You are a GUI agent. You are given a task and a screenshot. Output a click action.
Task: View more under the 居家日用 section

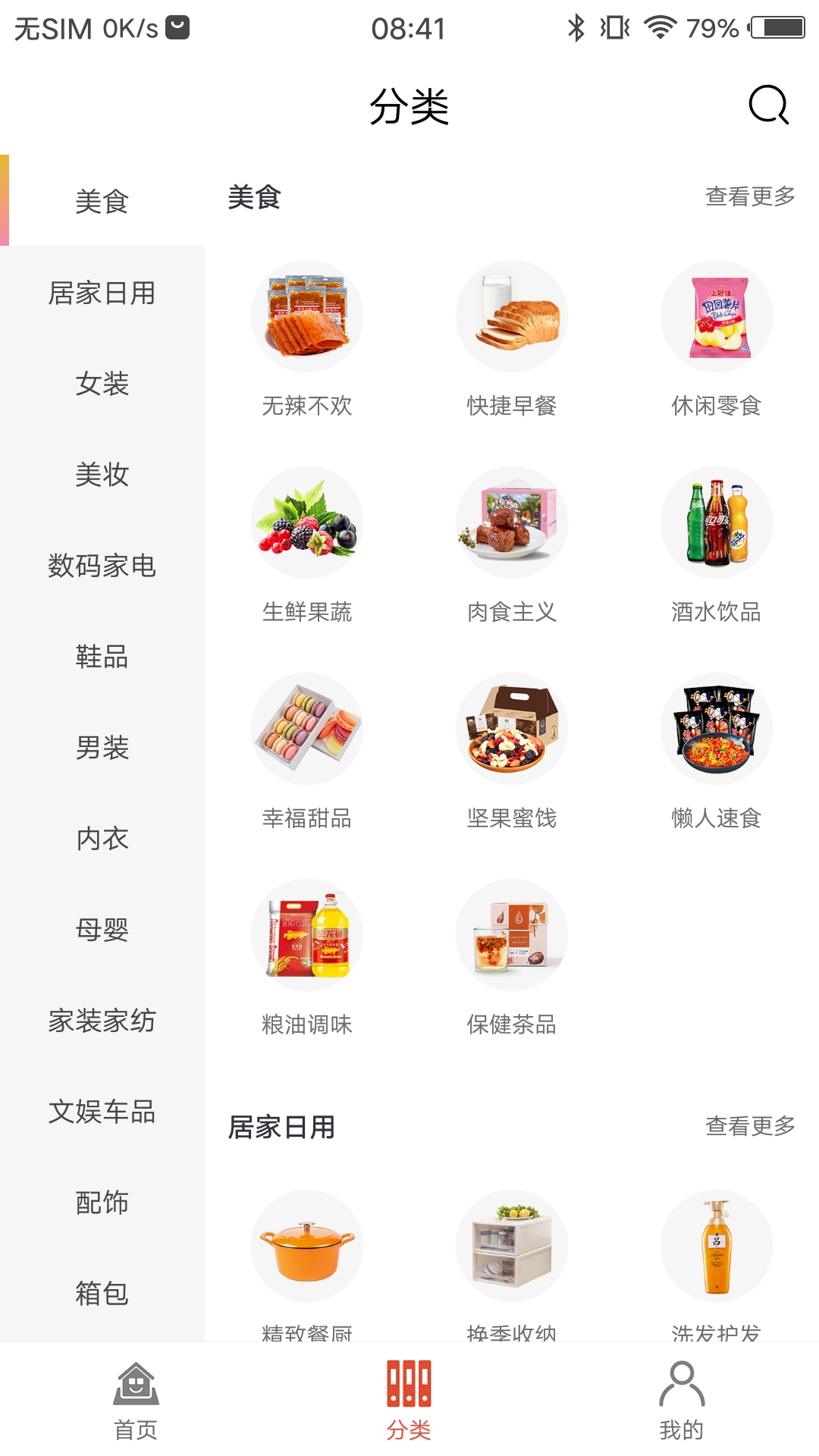pyautogui.click(x=749, y=1126)
